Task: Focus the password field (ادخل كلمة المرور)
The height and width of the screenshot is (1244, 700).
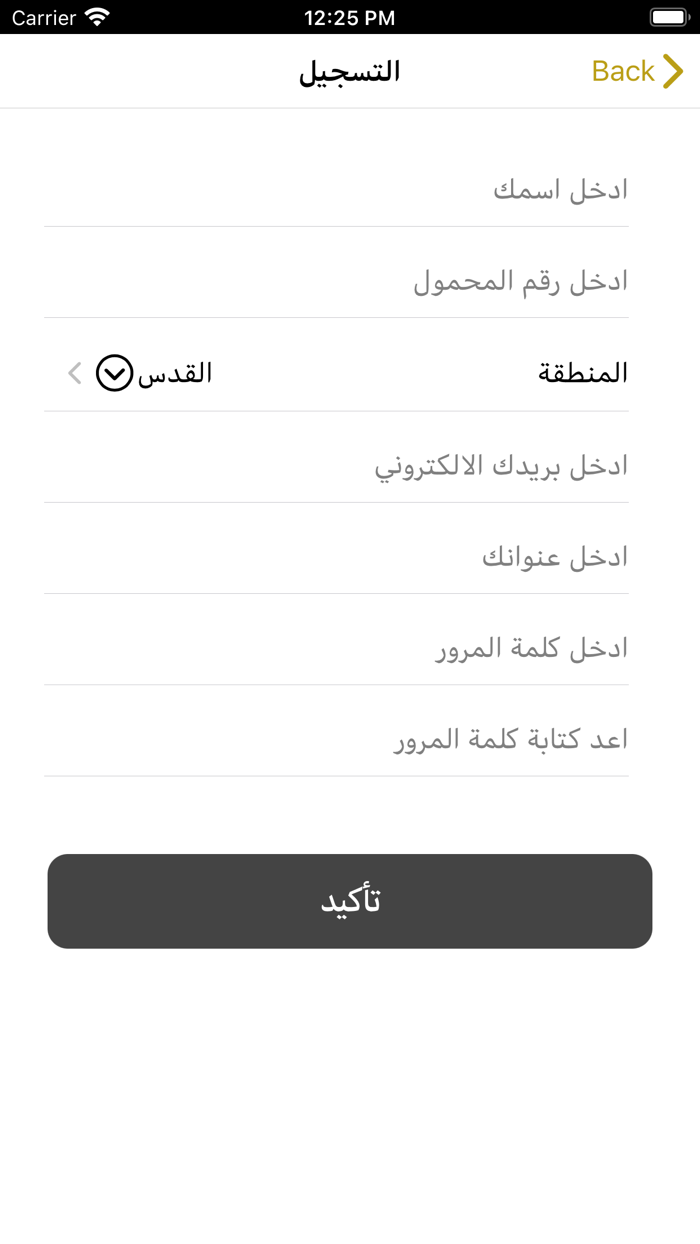Action: (x=336, y=648)
